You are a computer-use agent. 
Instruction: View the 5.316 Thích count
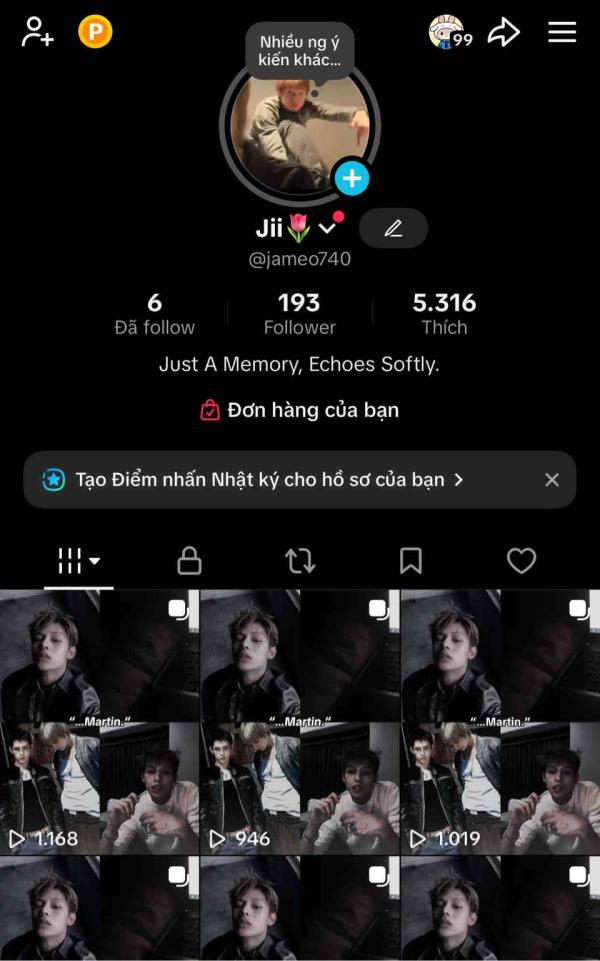tap(444, 313)
